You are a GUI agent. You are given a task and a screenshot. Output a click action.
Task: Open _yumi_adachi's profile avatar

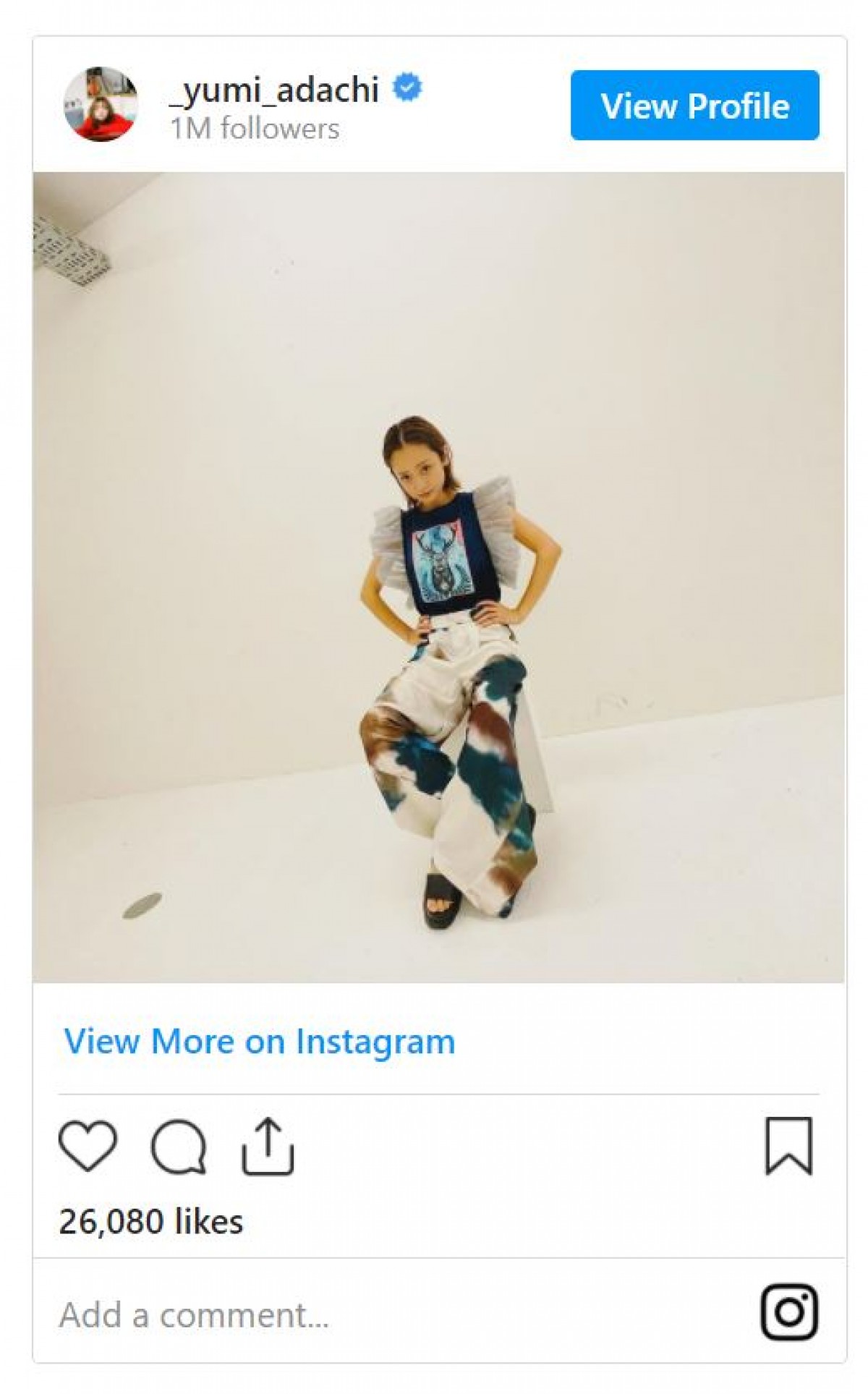[x=101, y=105]
